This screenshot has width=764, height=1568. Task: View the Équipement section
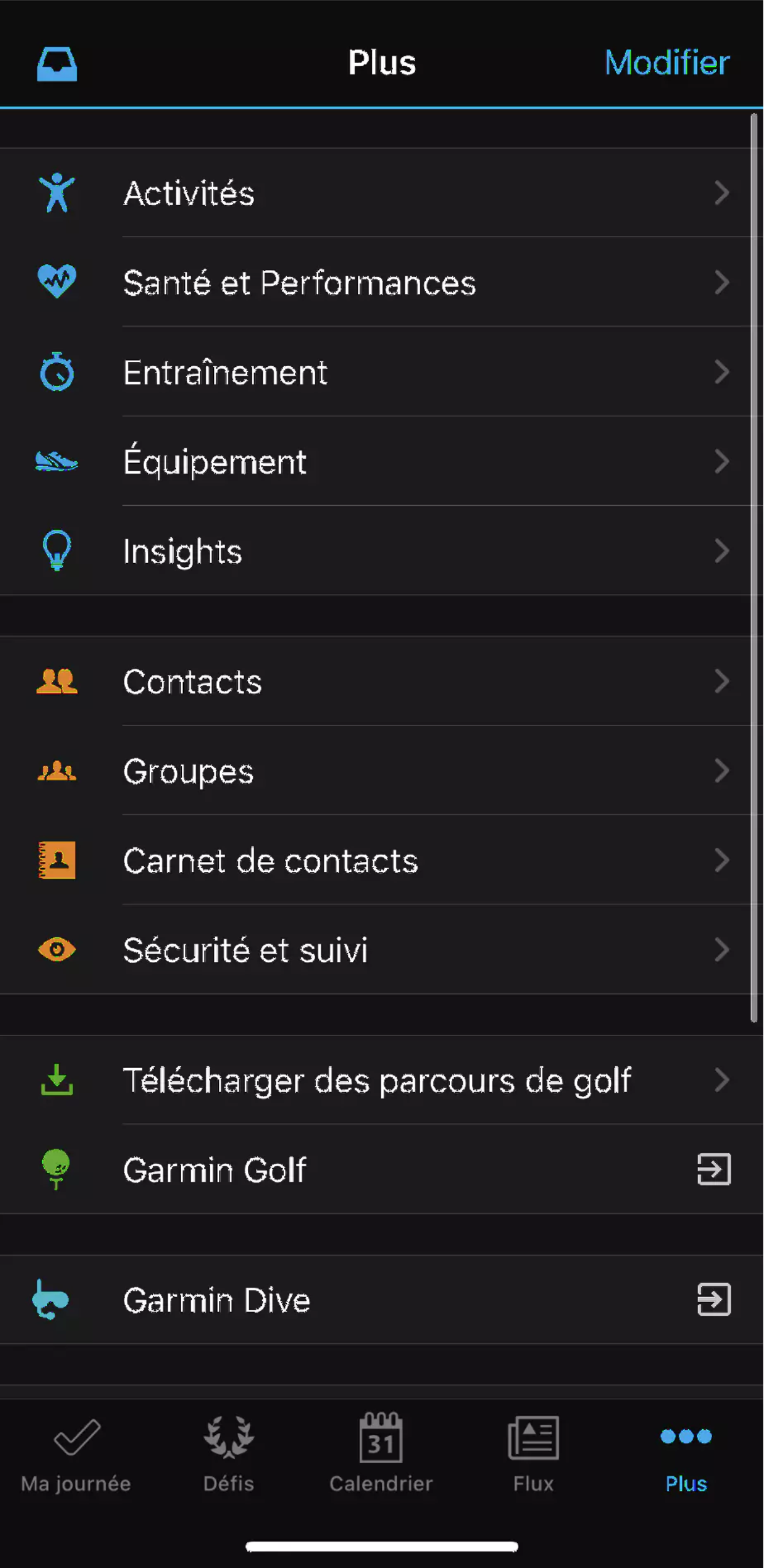(380, 462)
